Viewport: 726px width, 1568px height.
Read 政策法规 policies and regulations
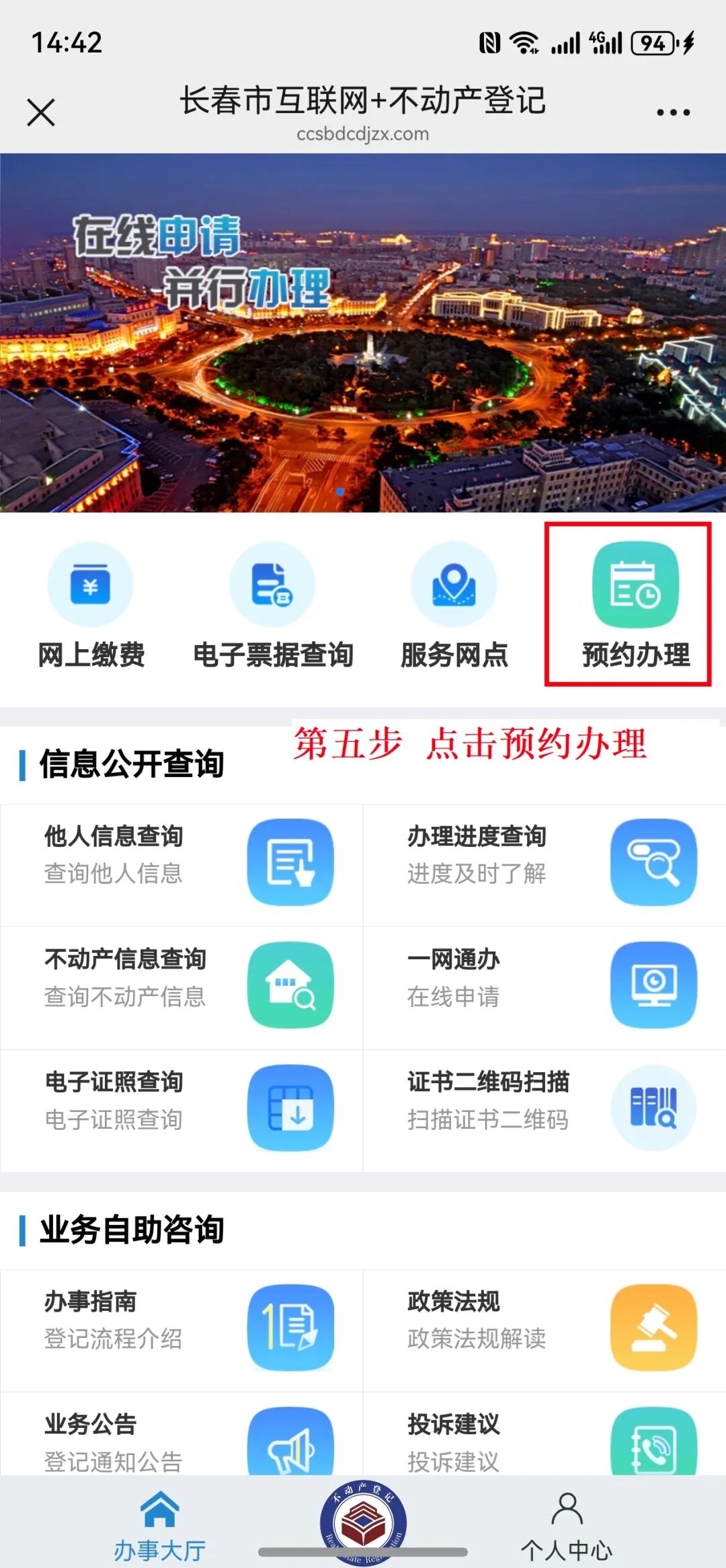(x=544, y=1330)
